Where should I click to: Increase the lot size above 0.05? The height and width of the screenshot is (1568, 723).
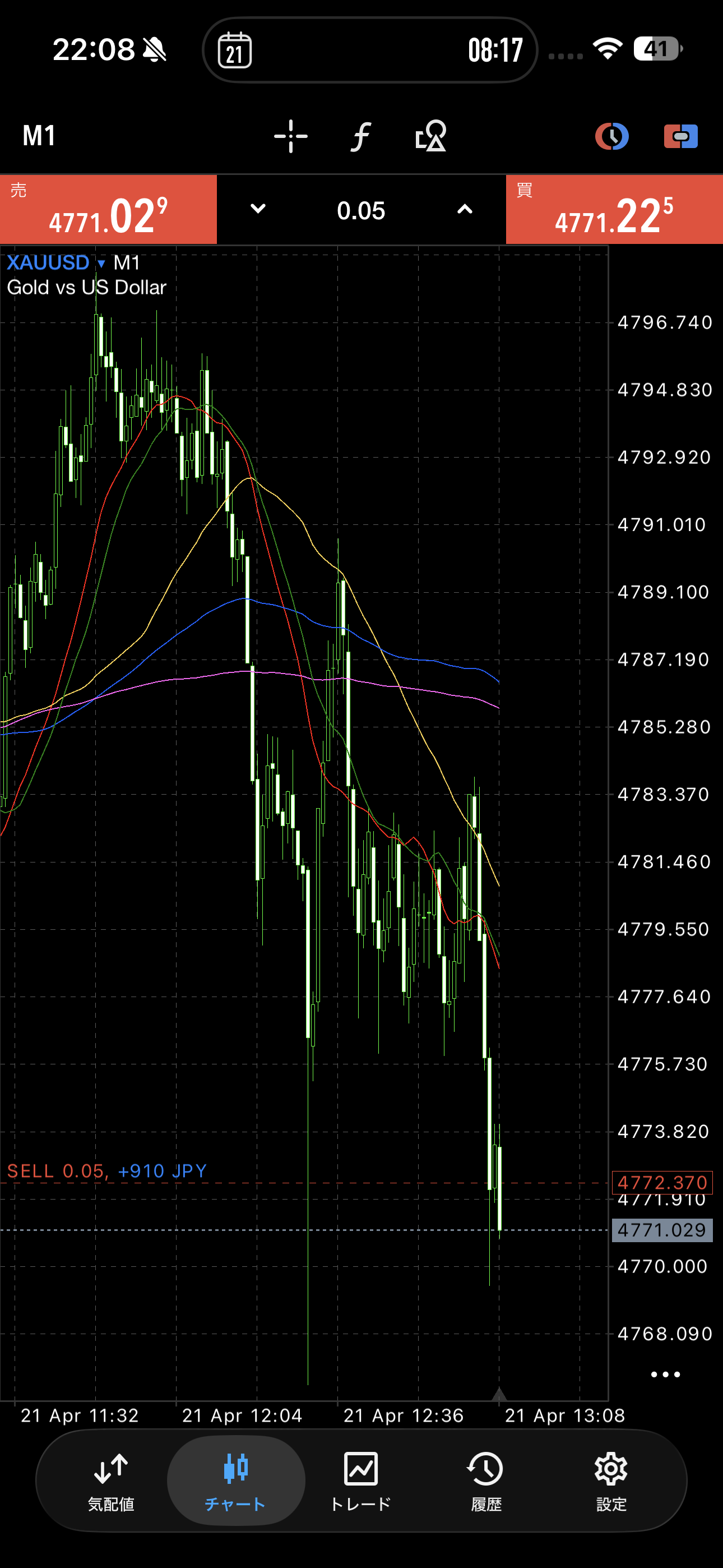coord(465,209)
